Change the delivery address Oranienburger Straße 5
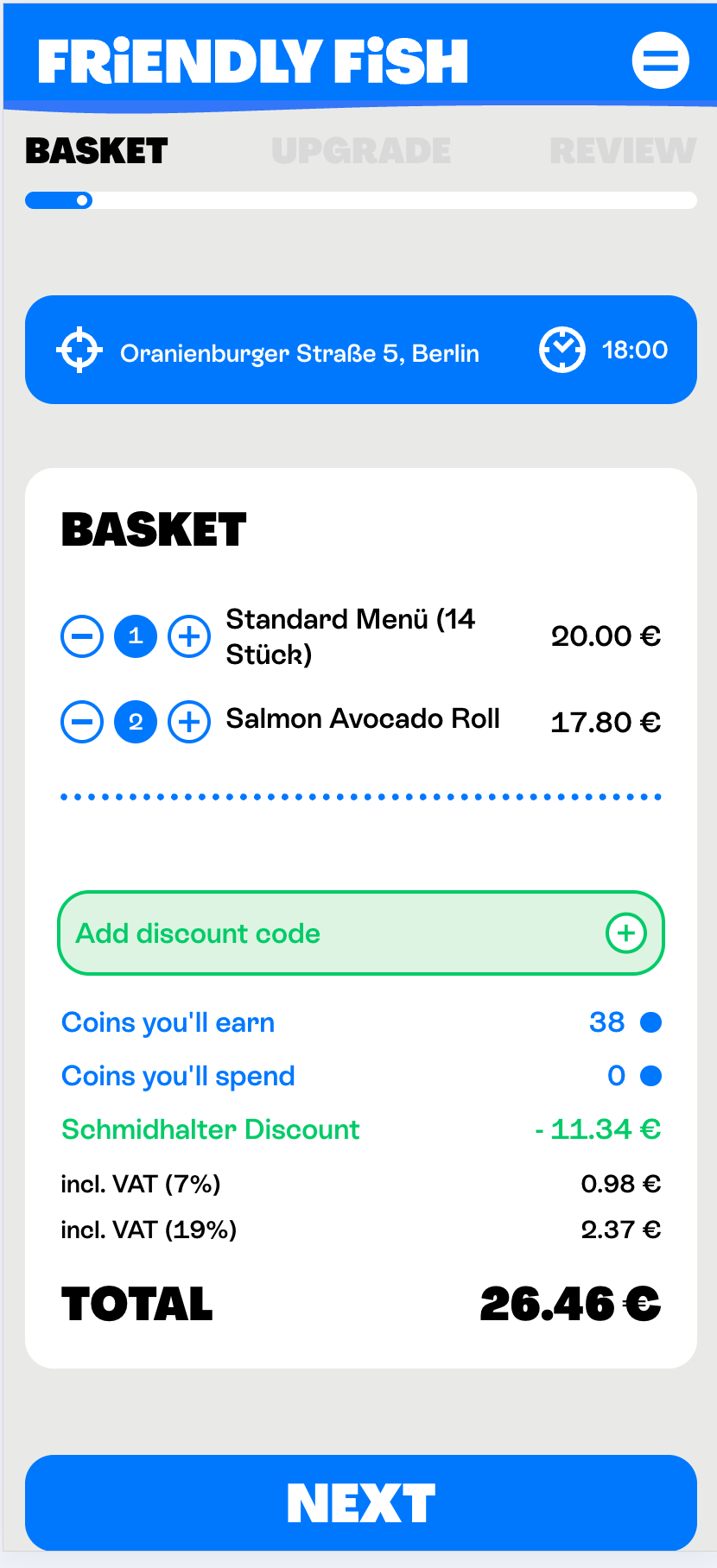The height and width of the screenshot is (1568, 717). coord(298,352)
